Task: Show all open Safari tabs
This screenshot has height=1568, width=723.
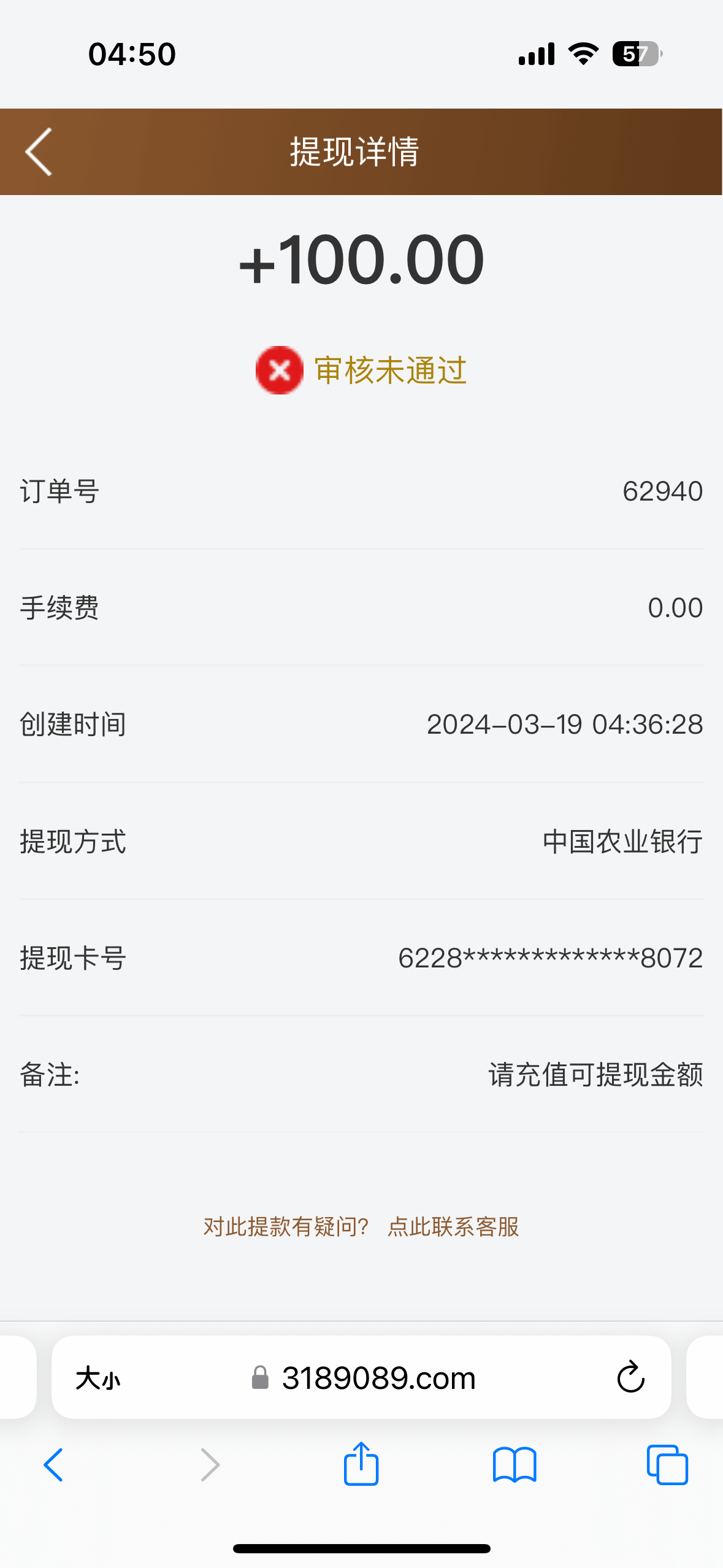Action: (667, 1465)
